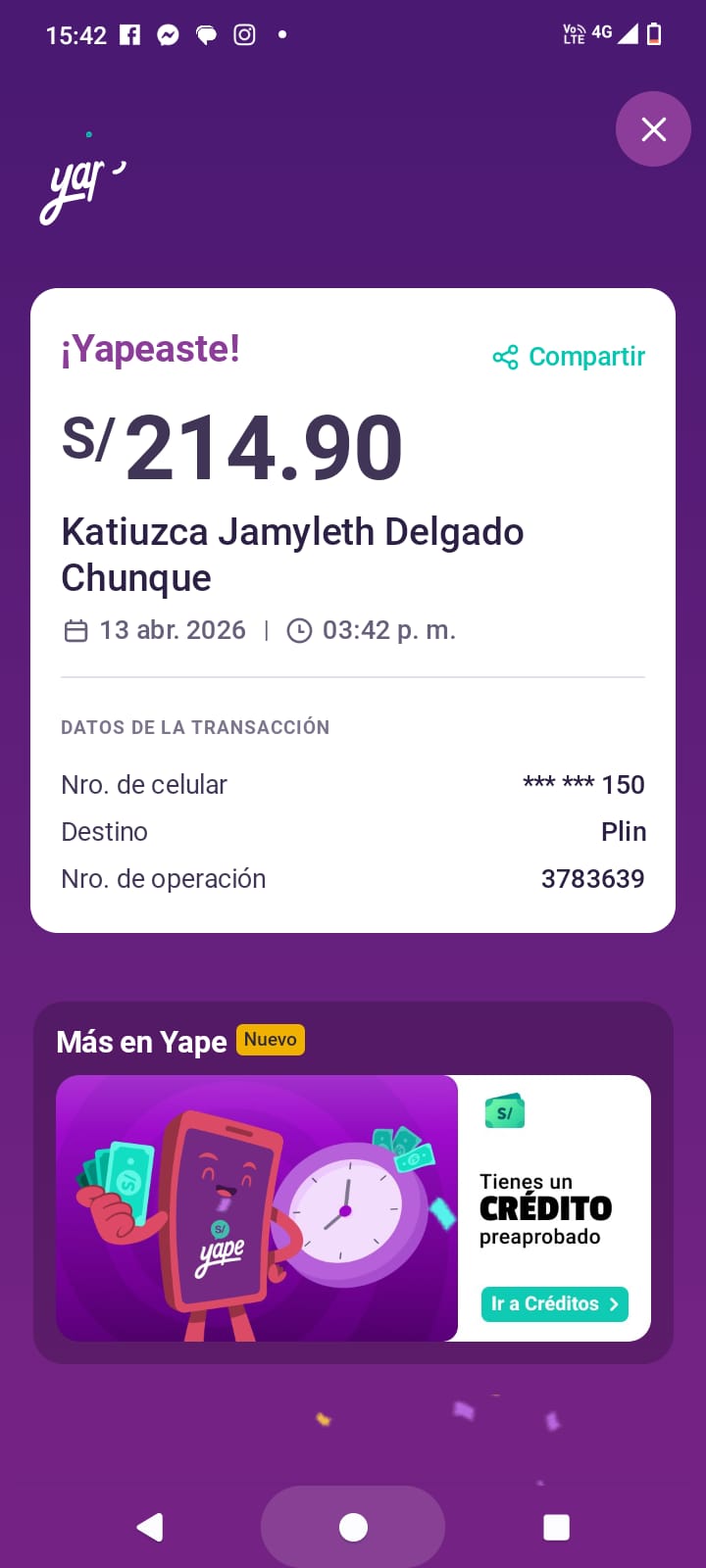Show recent apps with the square button

[x=556, y=1527]
